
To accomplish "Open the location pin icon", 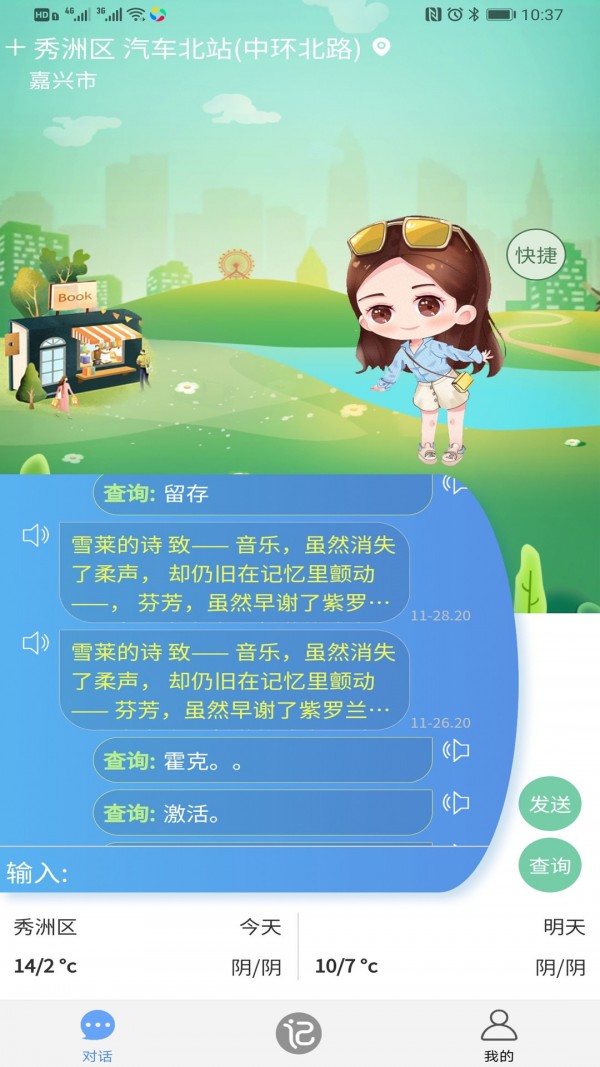I will click(381, 47).
